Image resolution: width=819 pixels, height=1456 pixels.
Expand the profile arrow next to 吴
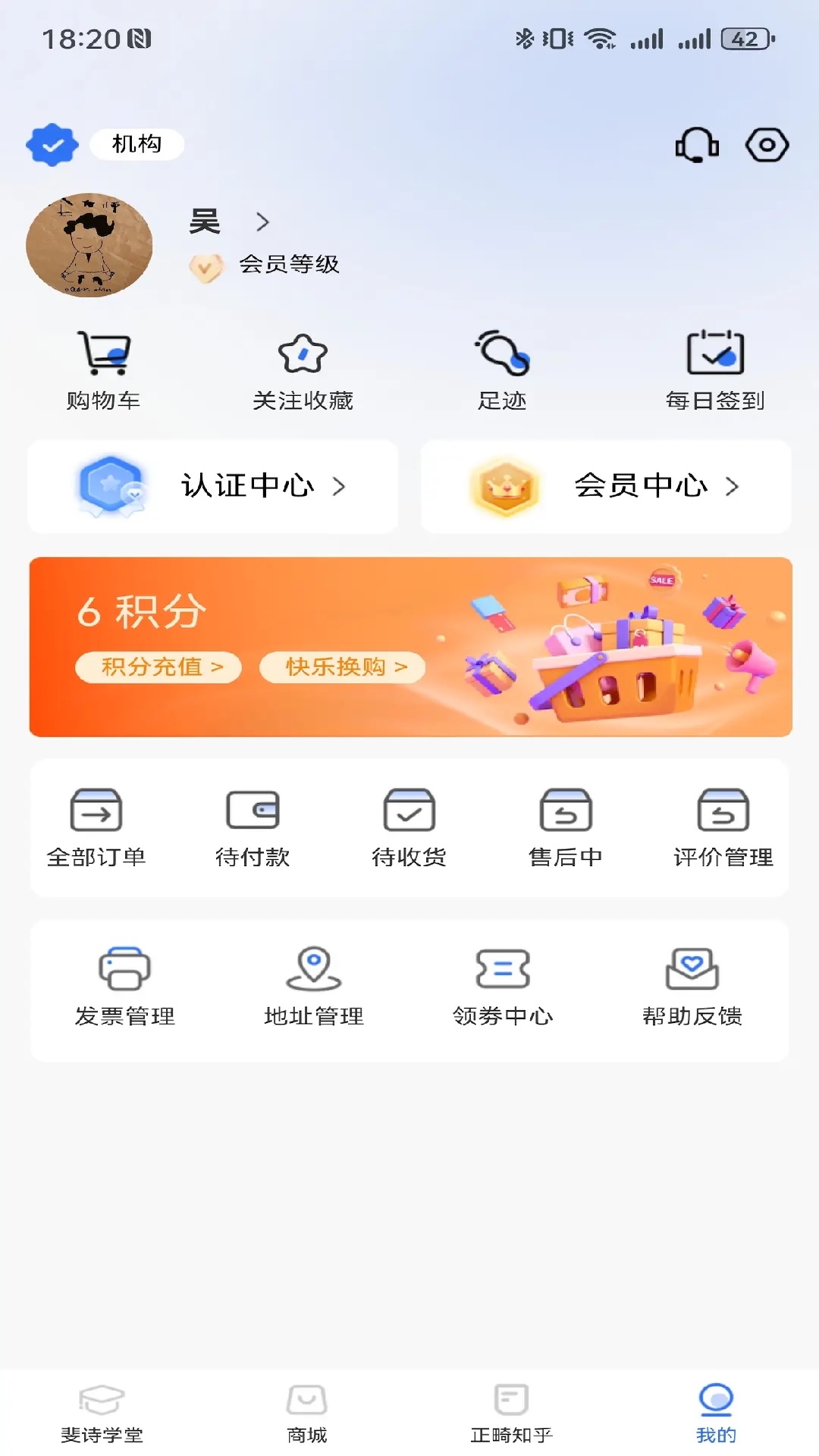[x=262, y=222]
